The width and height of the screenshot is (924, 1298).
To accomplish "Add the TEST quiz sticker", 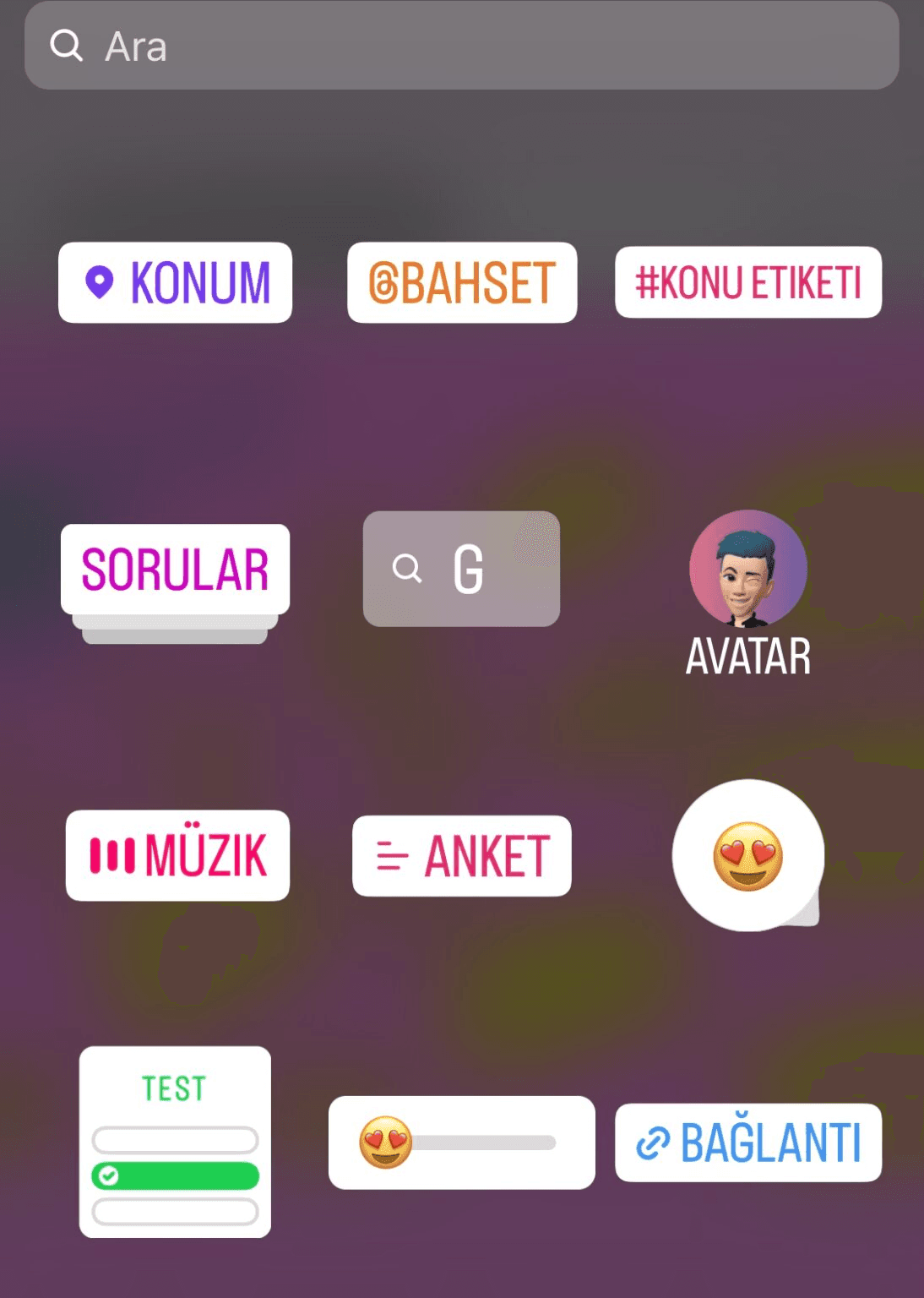I will click(175, 1142).
